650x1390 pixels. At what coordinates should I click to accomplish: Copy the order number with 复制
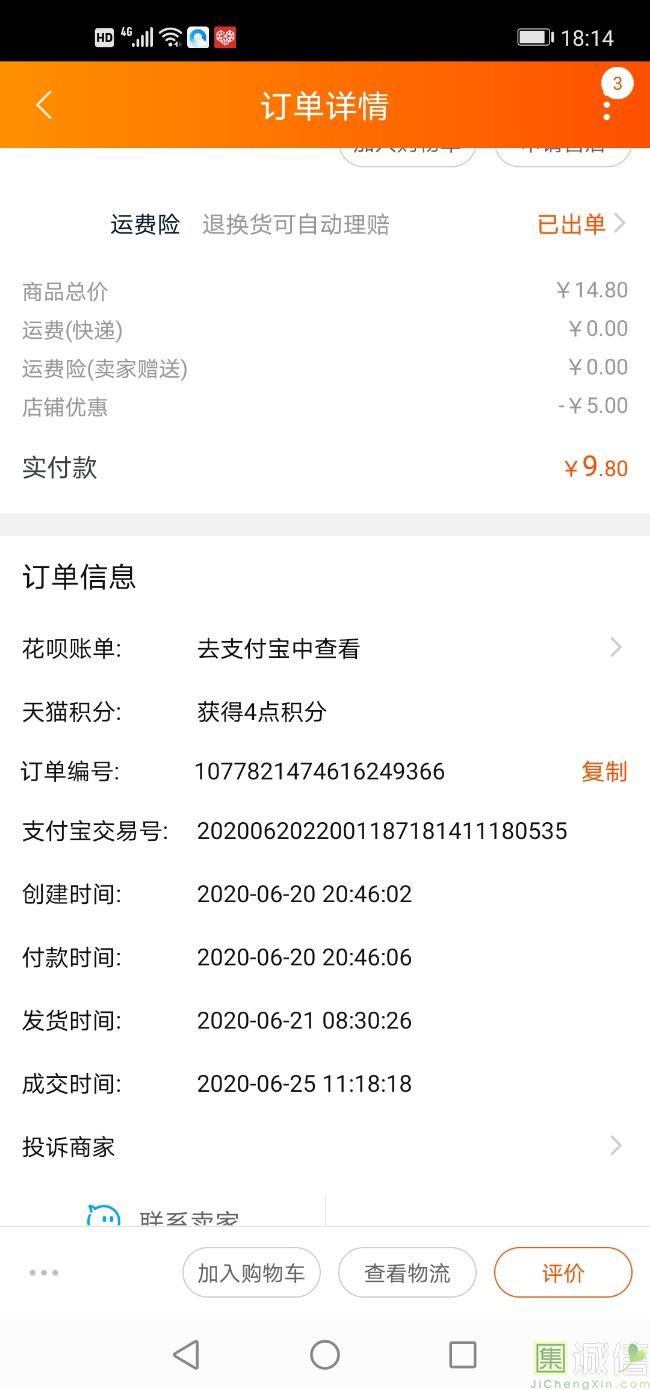(604, 771)
